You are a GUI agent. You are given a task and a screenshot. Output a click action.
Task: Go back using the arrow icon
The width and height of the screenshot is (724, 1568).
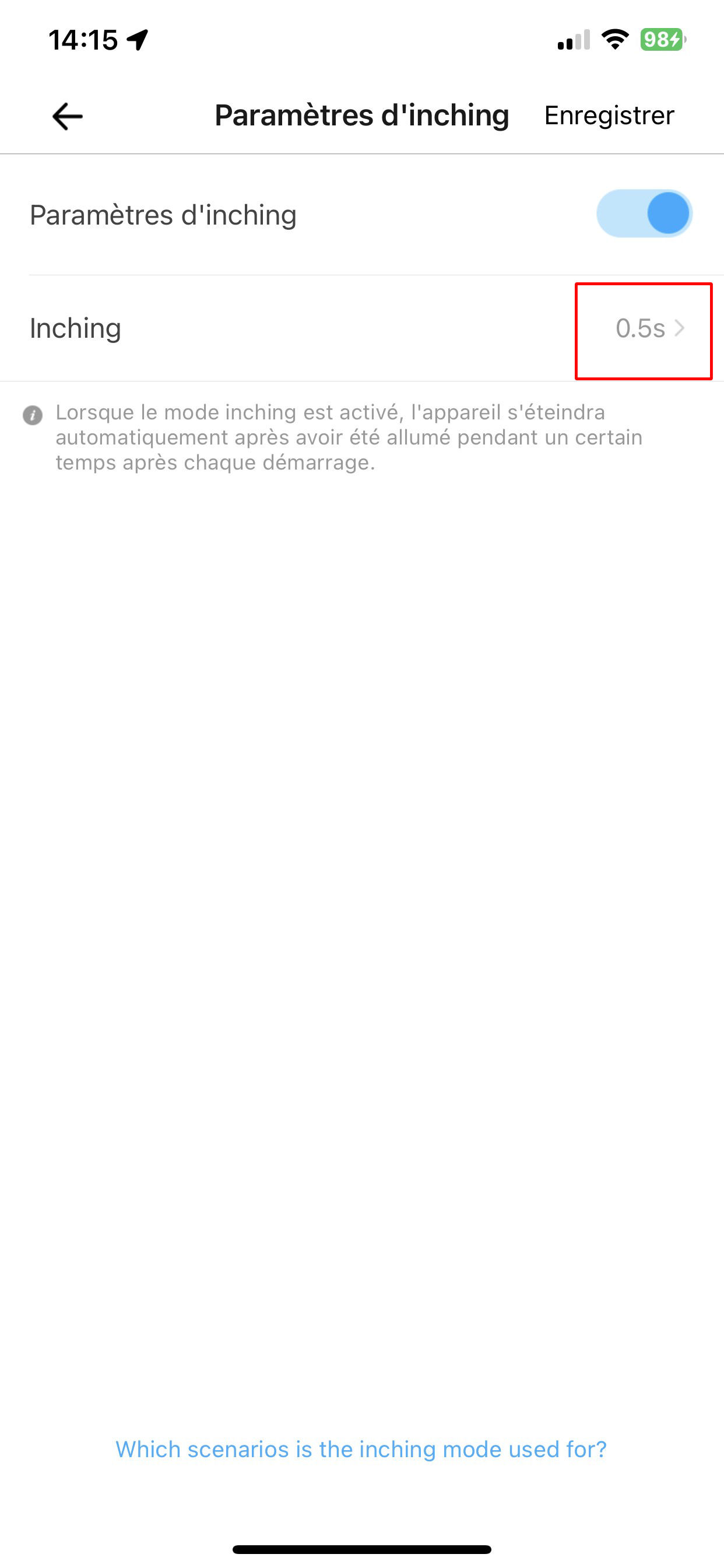pyautogui.click(x=67, y=116)
